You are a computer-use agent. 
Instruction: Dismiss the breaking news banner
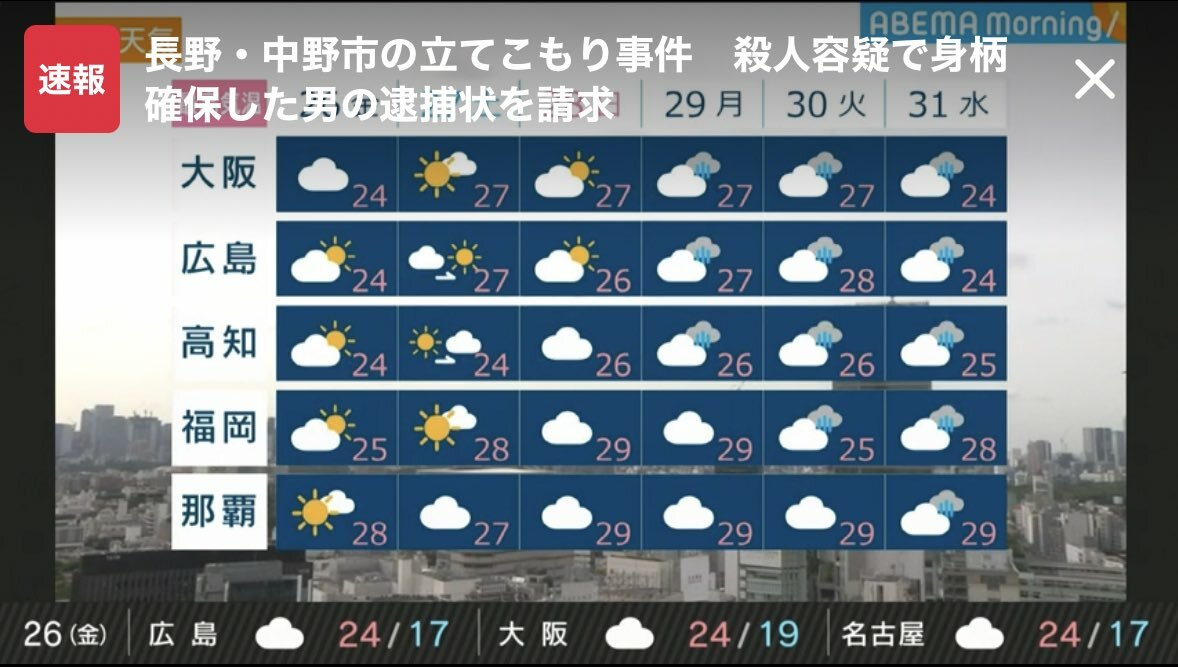click(x=1094, y=79)
